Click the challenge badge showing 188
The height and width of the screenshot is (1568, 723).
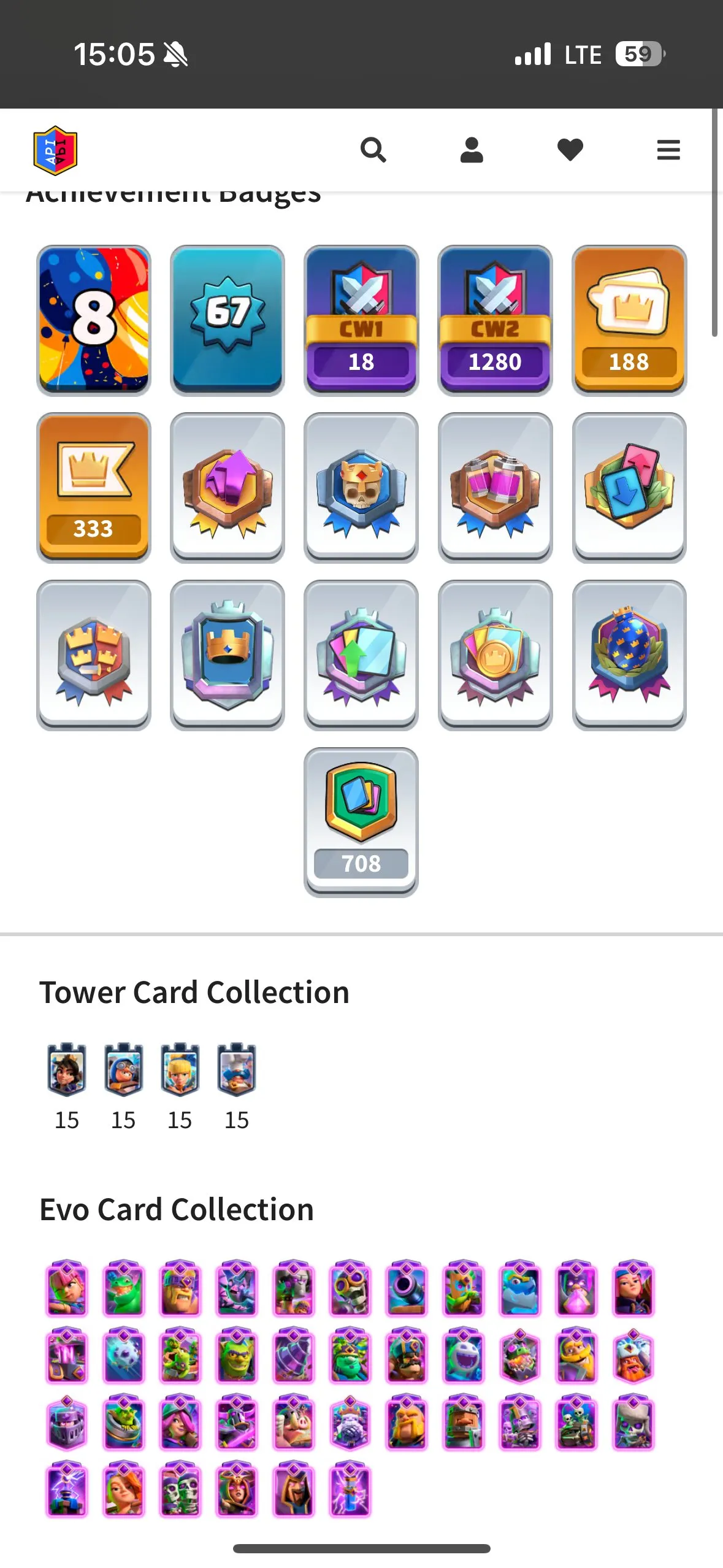pyautogui.click(x=630, y=318)
